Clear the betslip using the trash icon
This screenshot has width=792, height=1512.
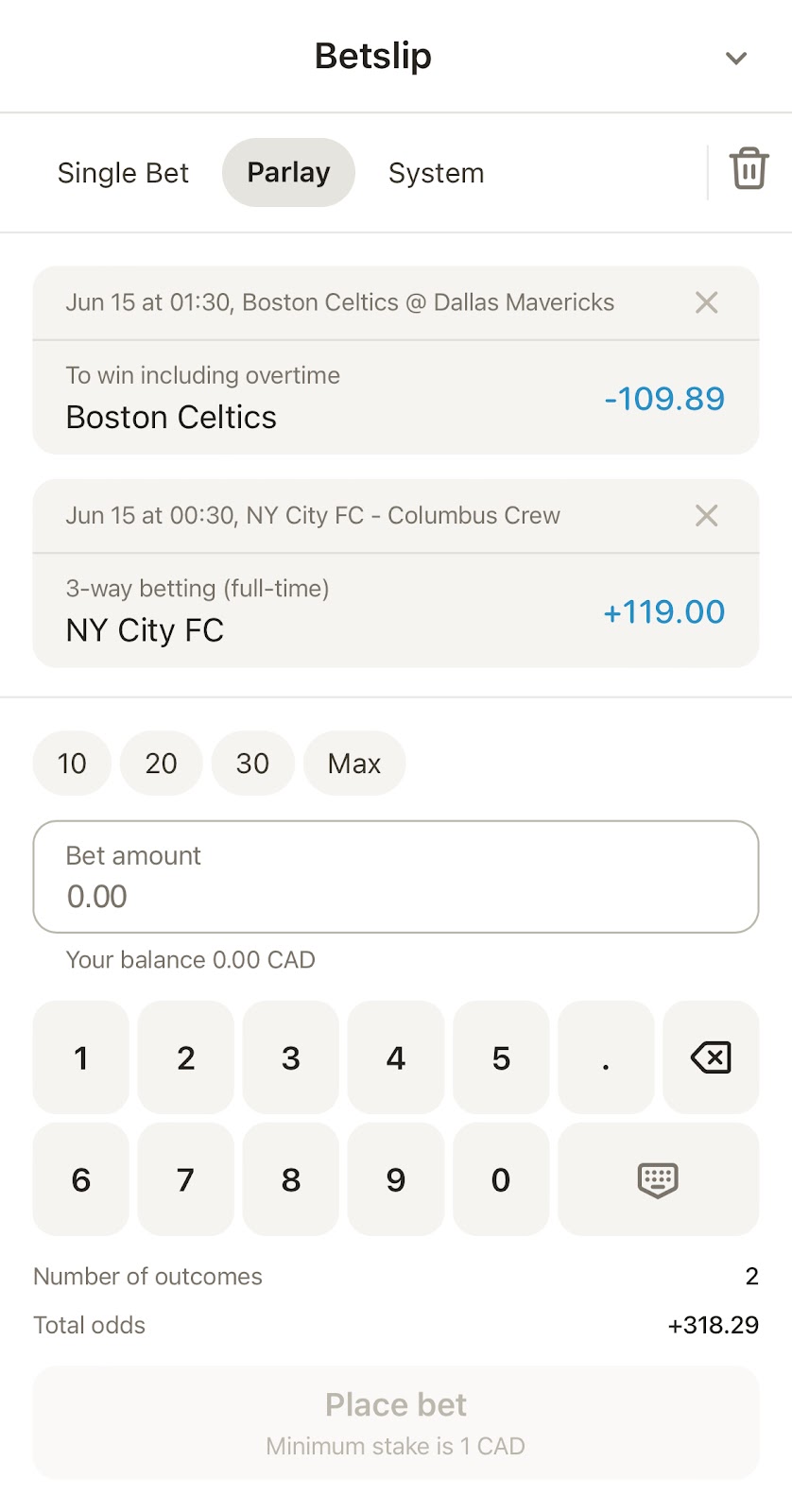coord(749,170)
